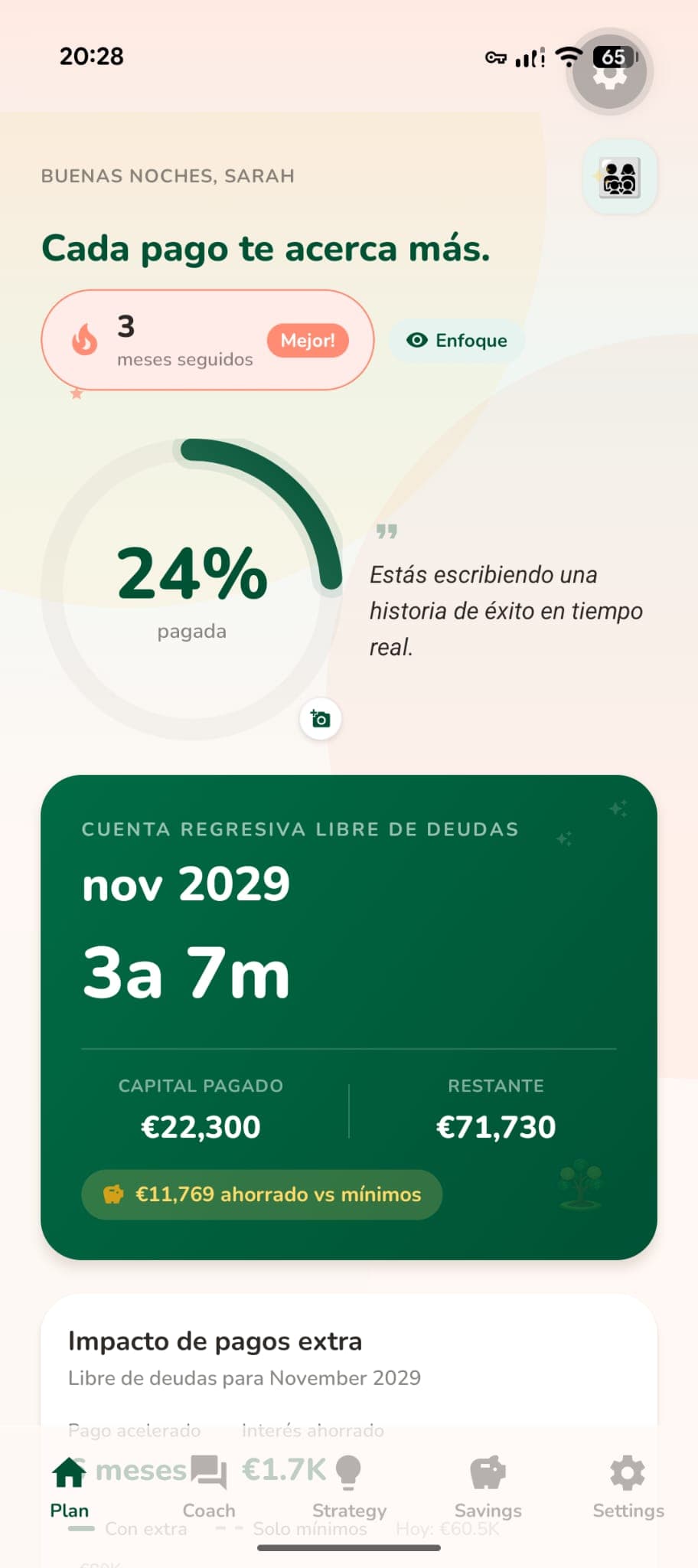The image size is (698, 1568).
Task: Tap the Mejor! badge
Action: tap(307, 341)
